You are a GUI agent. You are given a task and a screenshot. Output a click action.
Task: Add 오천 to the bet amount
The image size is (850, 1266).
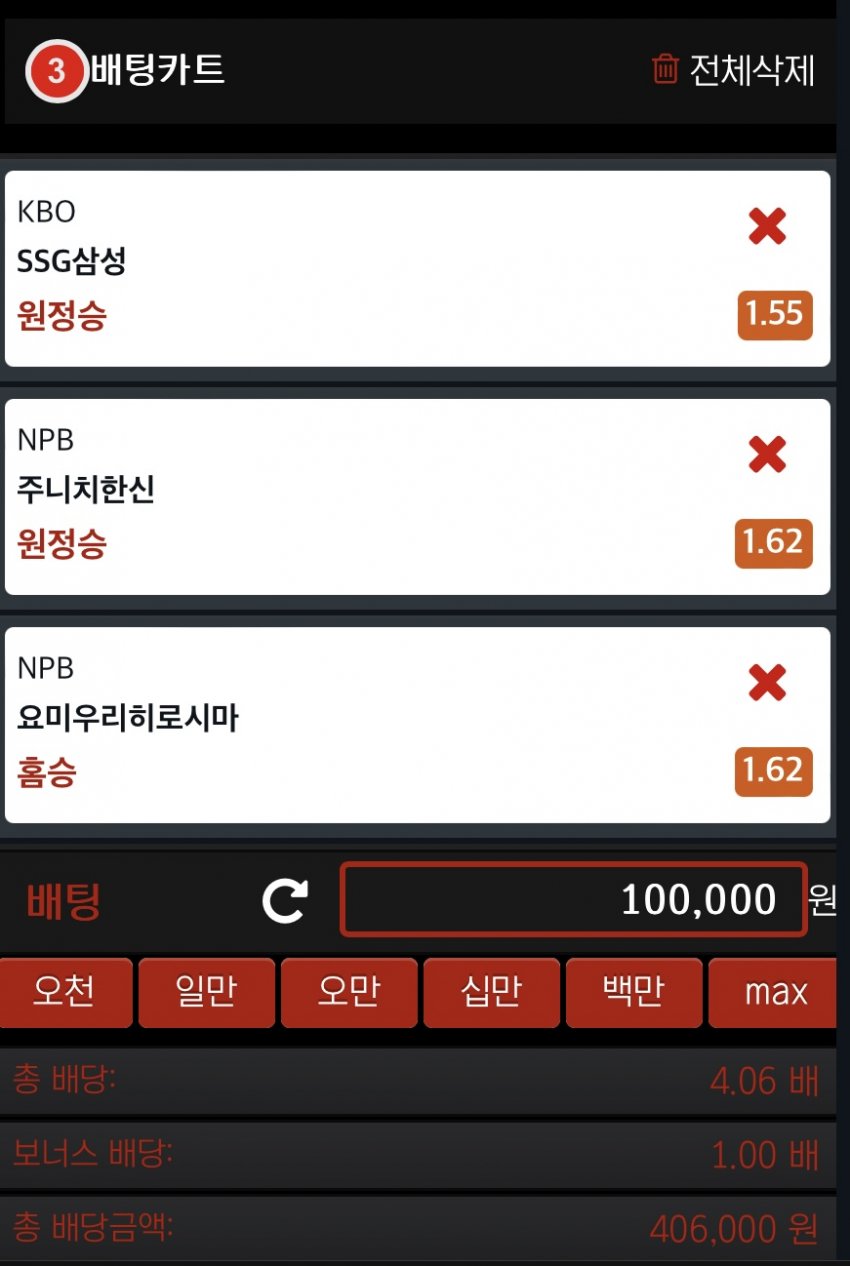click(x=65, y=992)
